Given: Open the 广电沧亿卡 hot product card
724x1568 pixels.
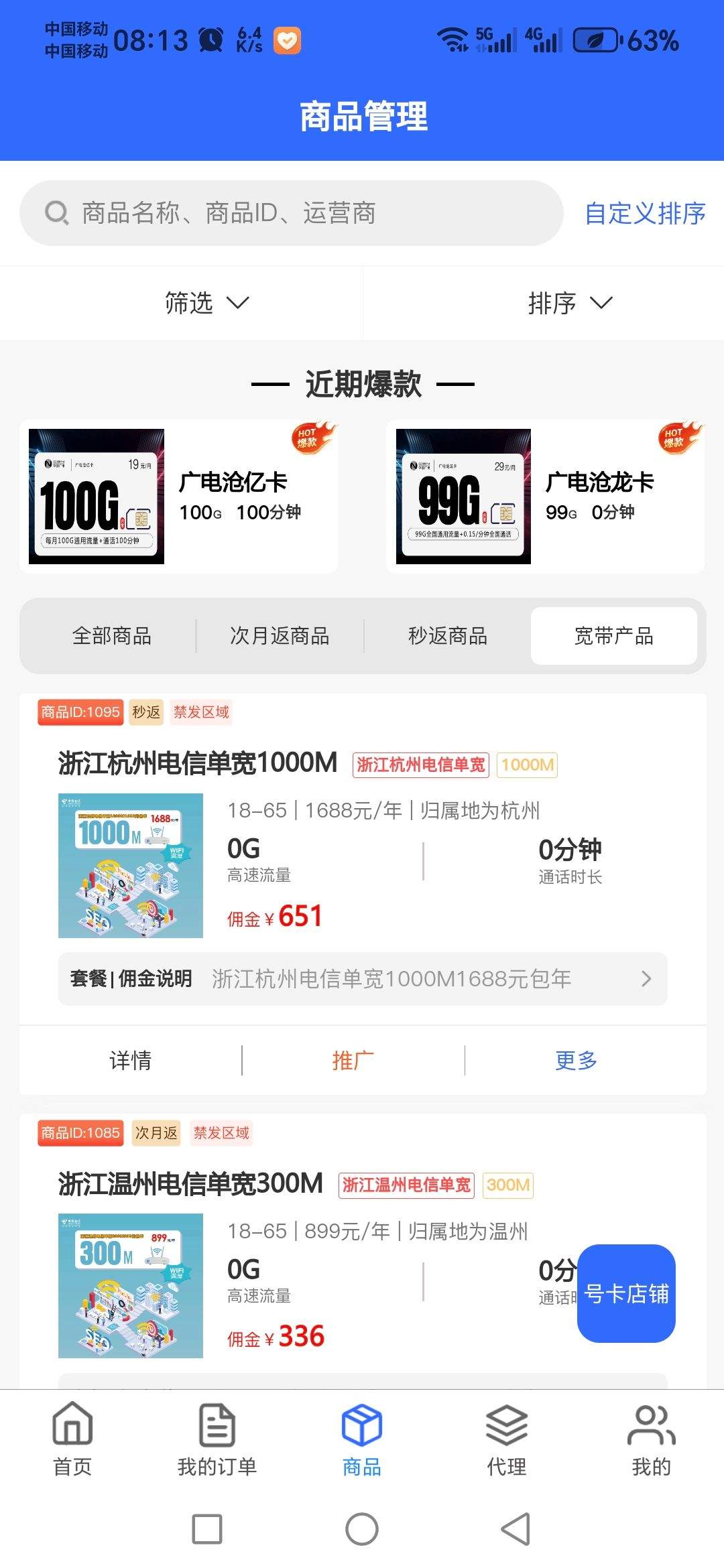Looking at the screenshot, I should pos(178,497).
